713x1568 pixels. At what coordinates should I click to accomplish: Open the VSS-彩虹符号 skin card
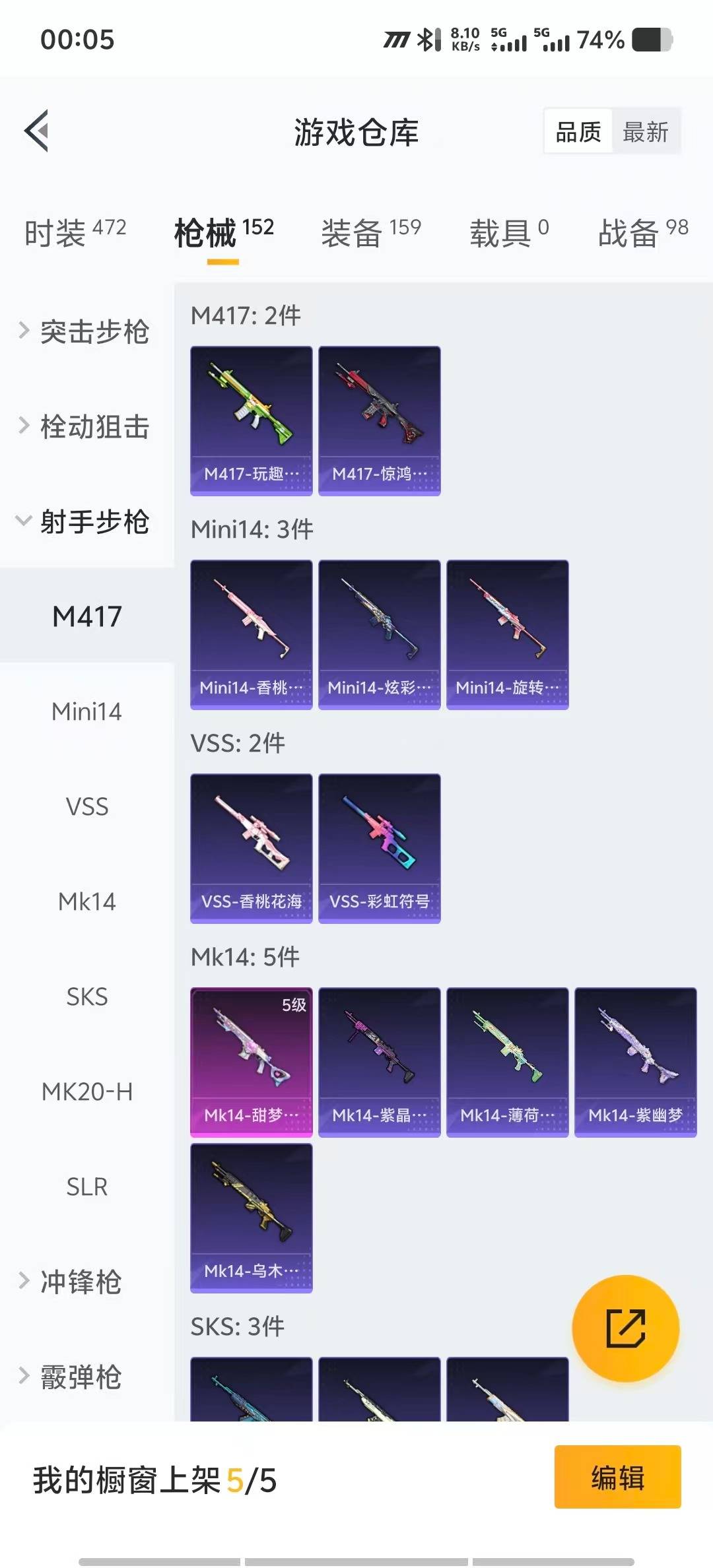(x=379, y=848)
